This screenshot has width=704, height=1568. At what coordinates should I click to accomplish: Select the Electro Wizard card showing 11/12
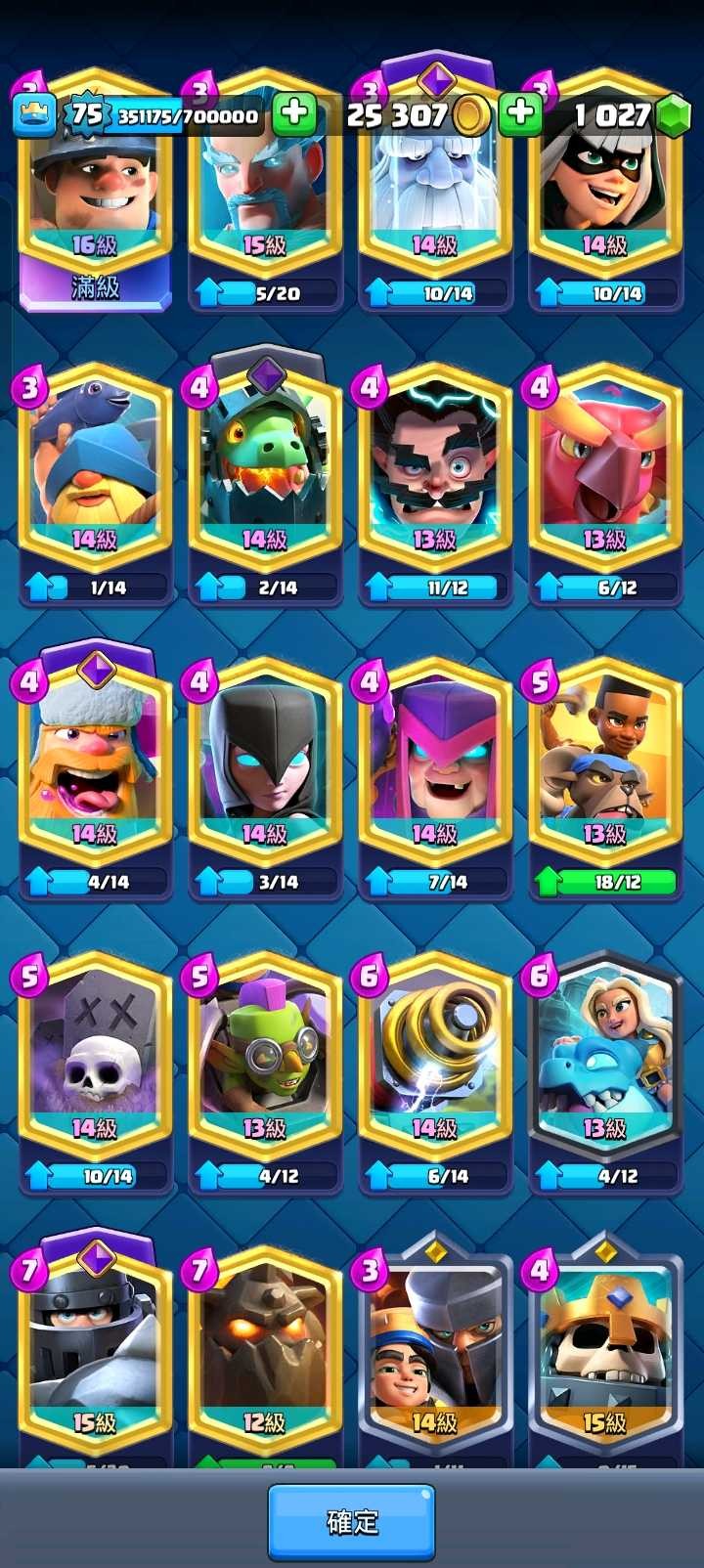[x=435, y=479]
